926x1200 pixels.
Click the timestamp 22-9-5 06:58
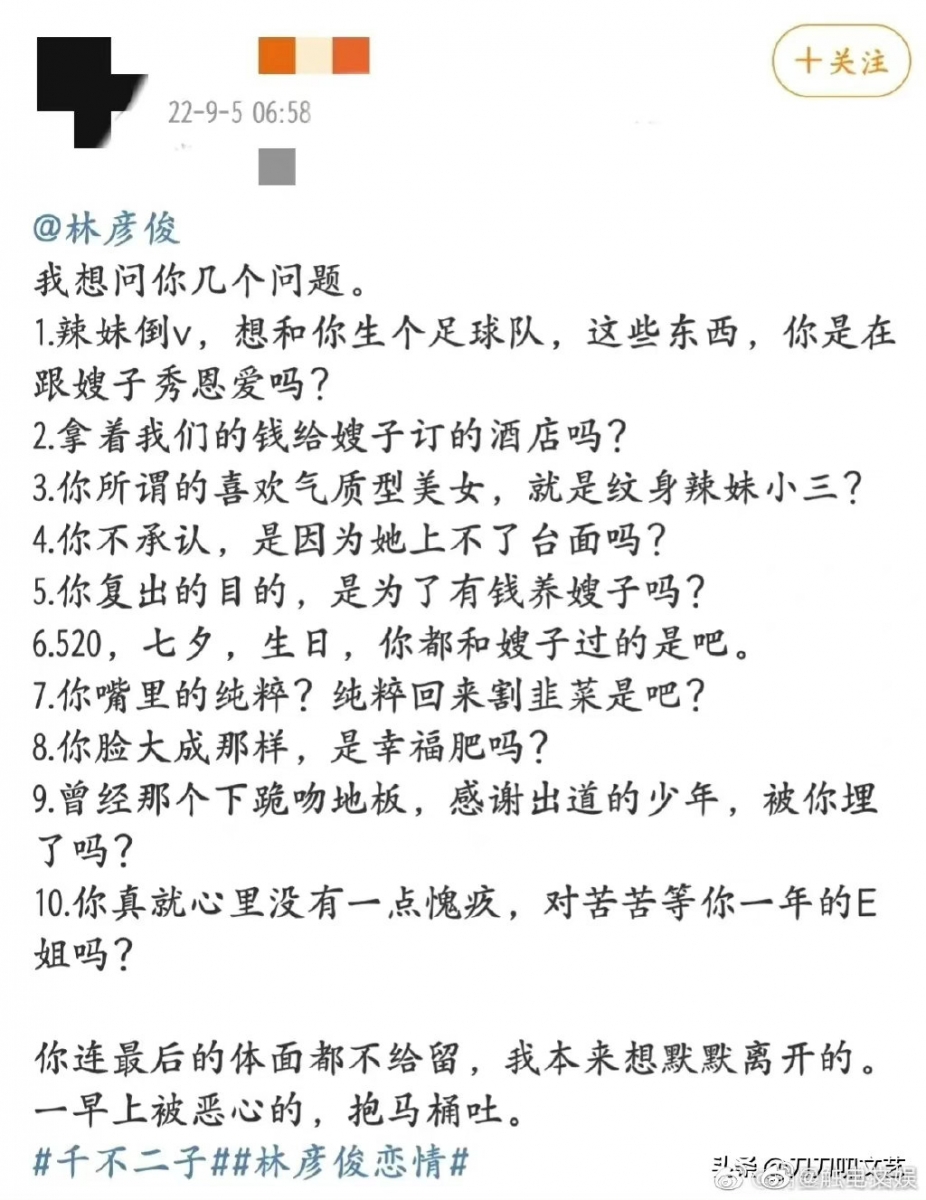(x=240, y=113)
